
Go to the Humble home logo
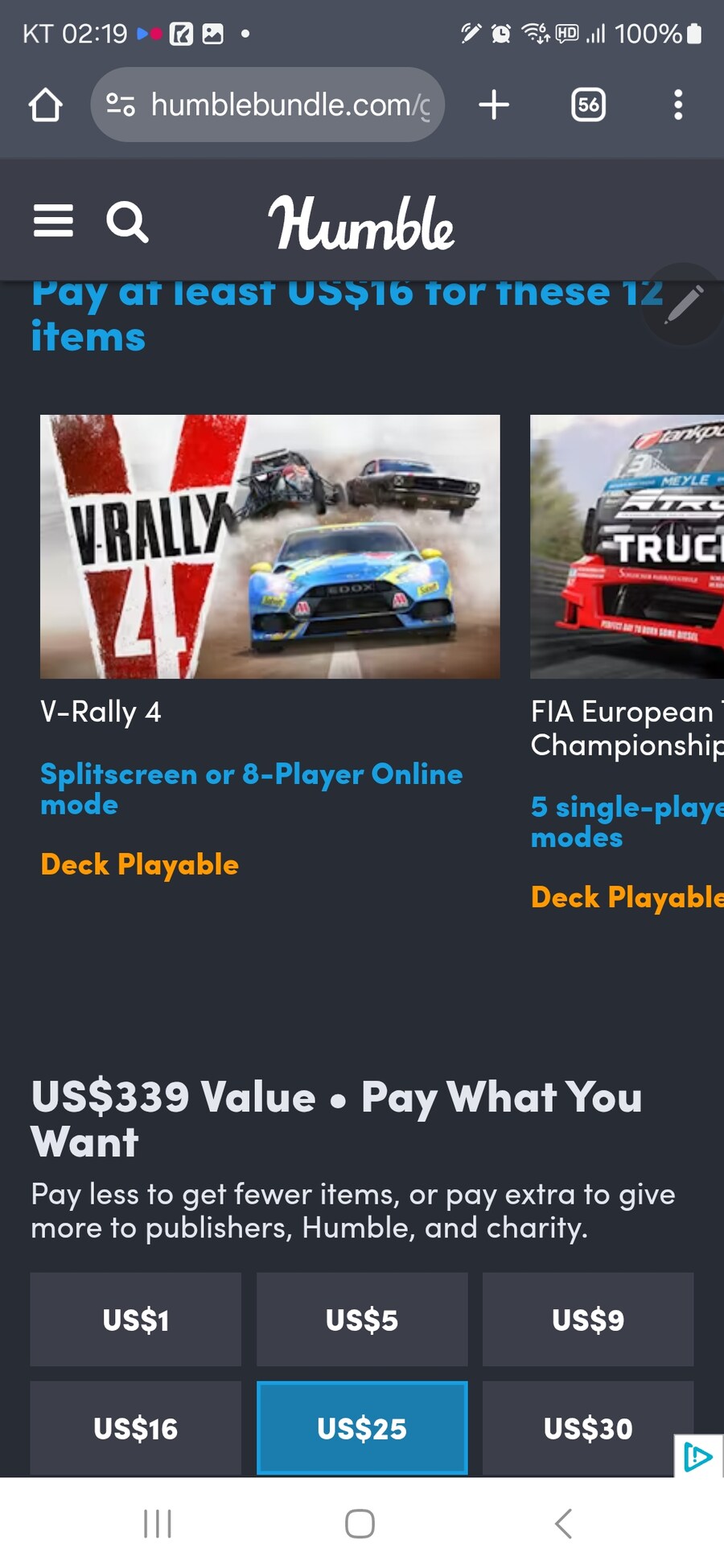tap(361, 223)
